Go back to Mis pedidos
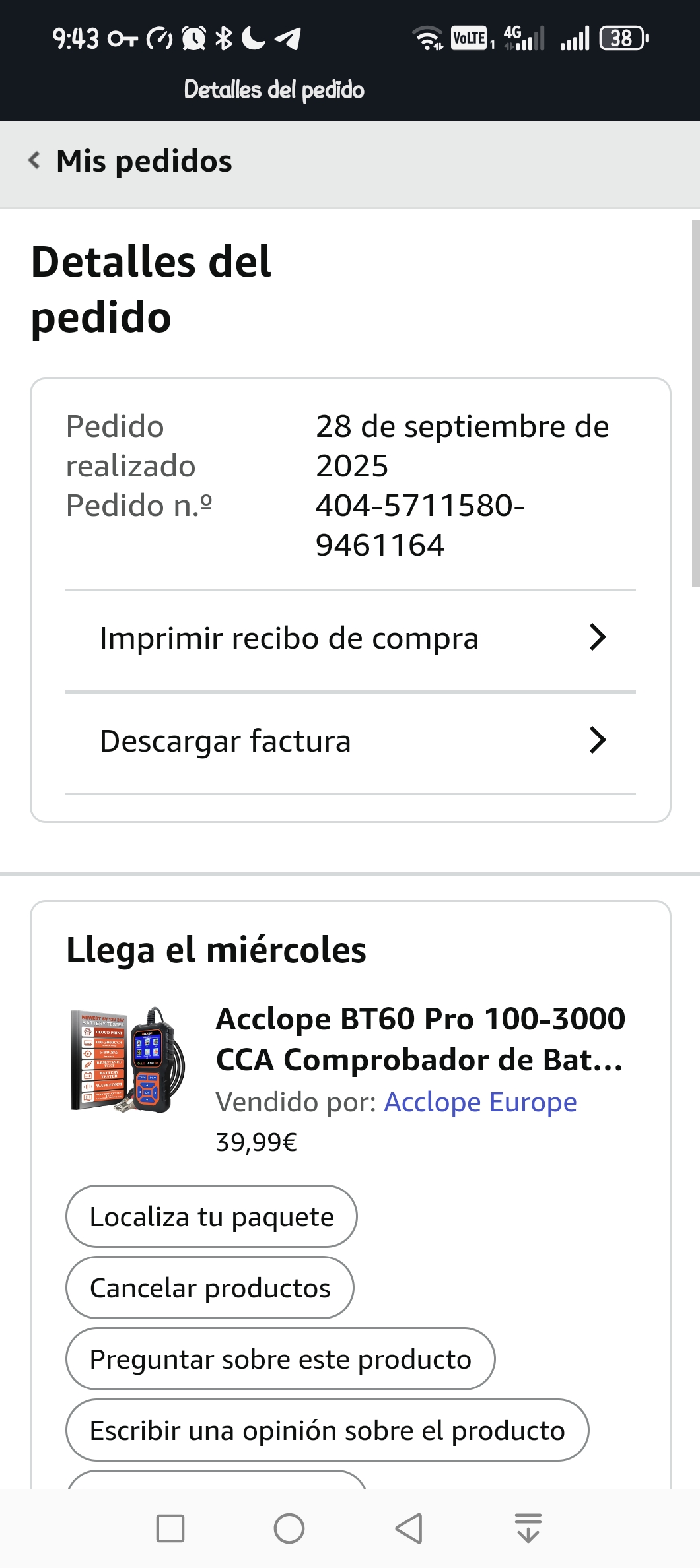700x1568 pixels. [x=131, y=162]
